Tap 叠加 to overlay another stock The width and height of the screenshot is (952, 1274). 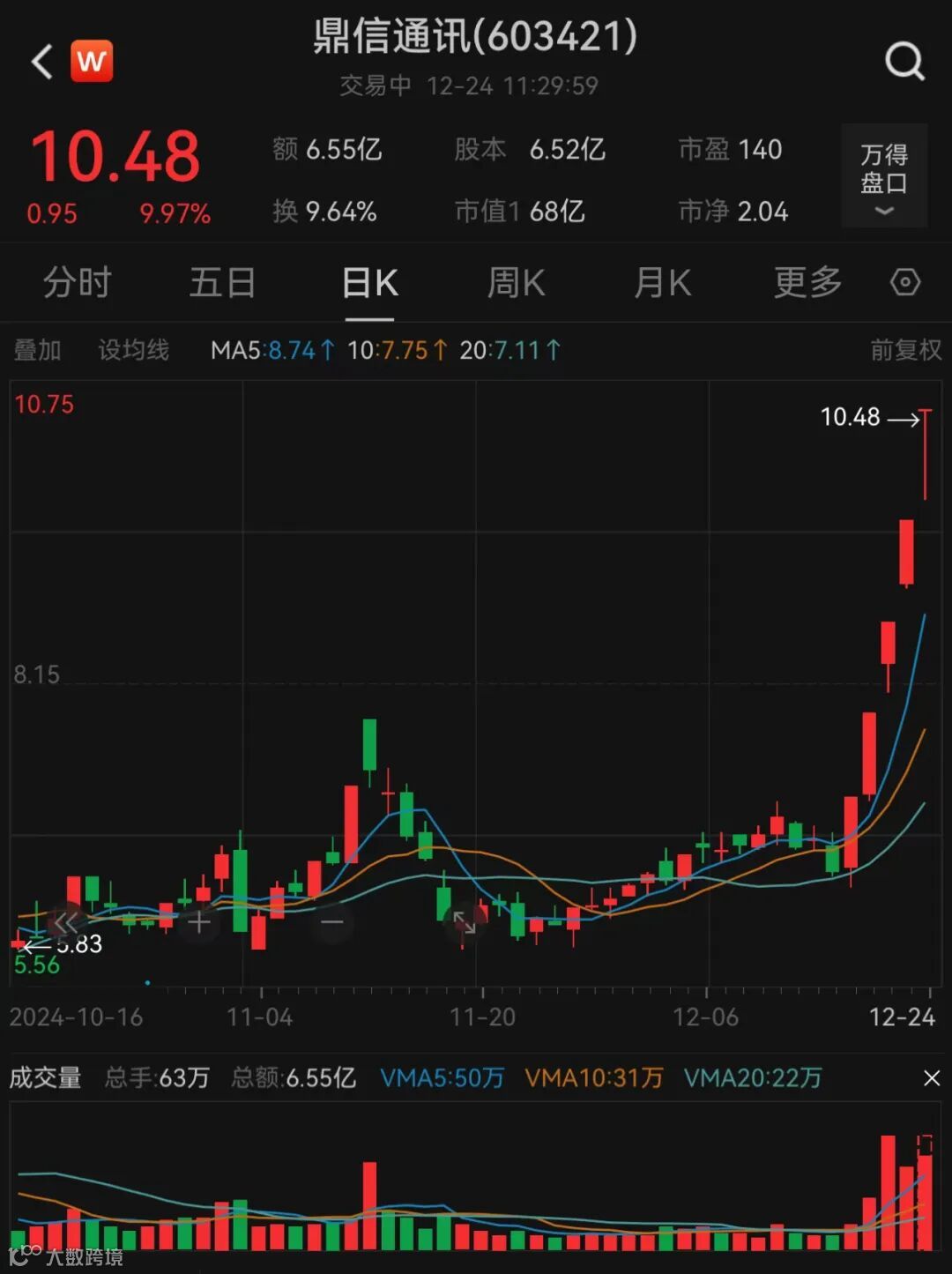point(37,350)
